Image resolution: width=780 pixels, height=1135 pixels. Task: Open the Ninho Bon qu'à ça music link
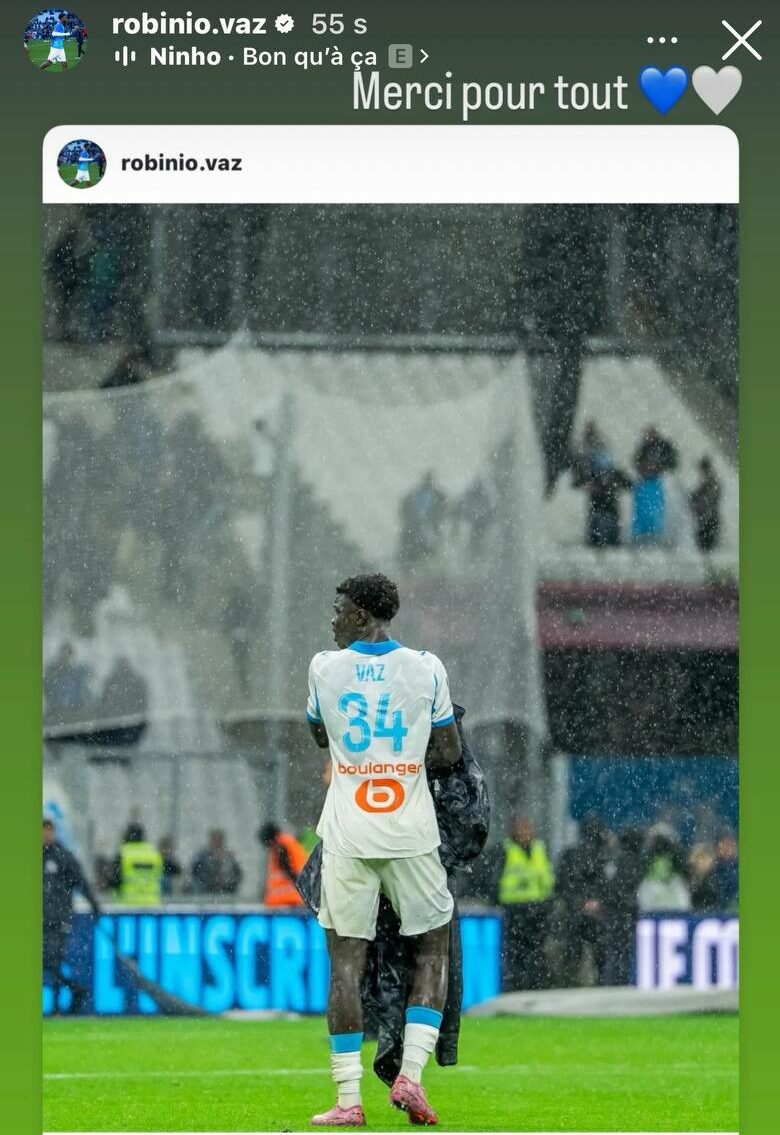(272, 57)
